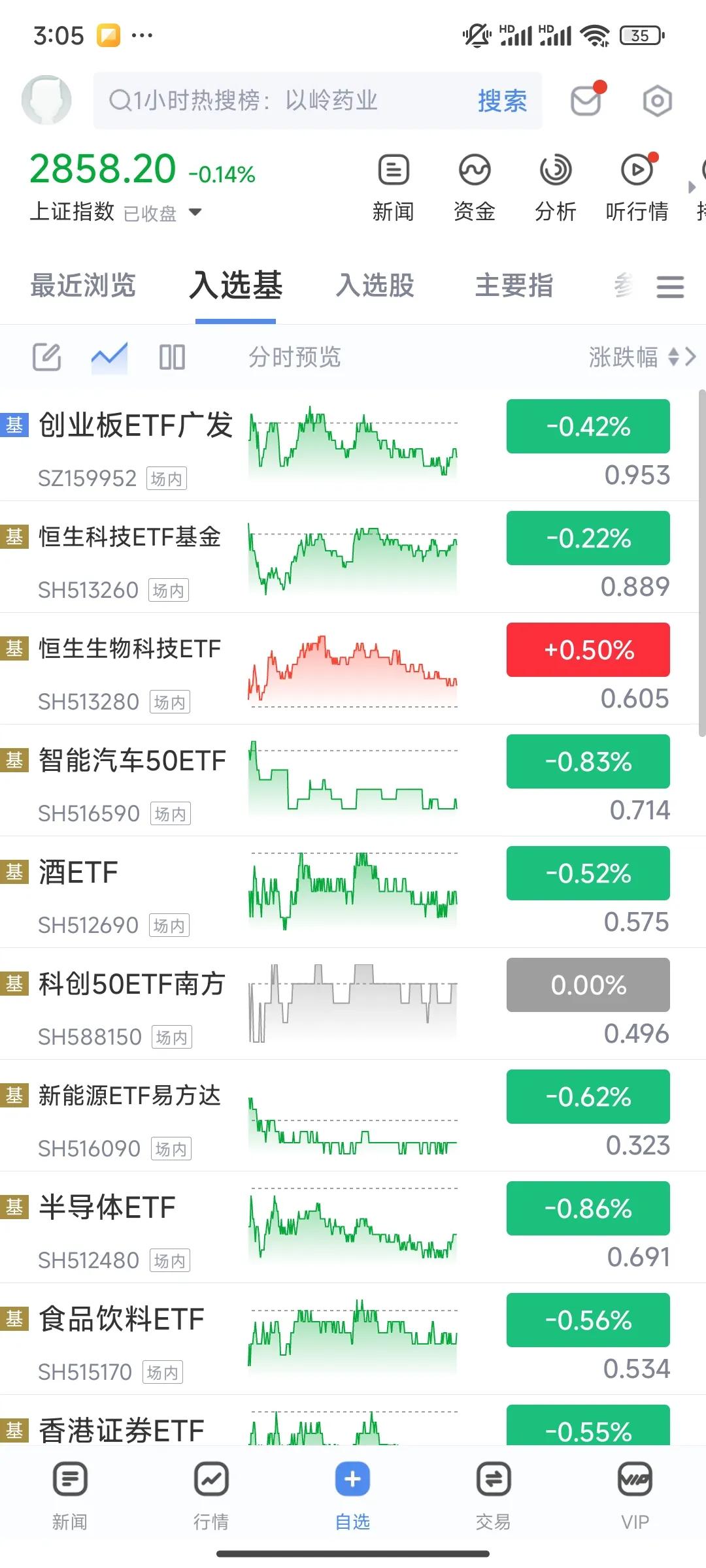Open 创业板ETF广发 fund details

tap(135, 426)
